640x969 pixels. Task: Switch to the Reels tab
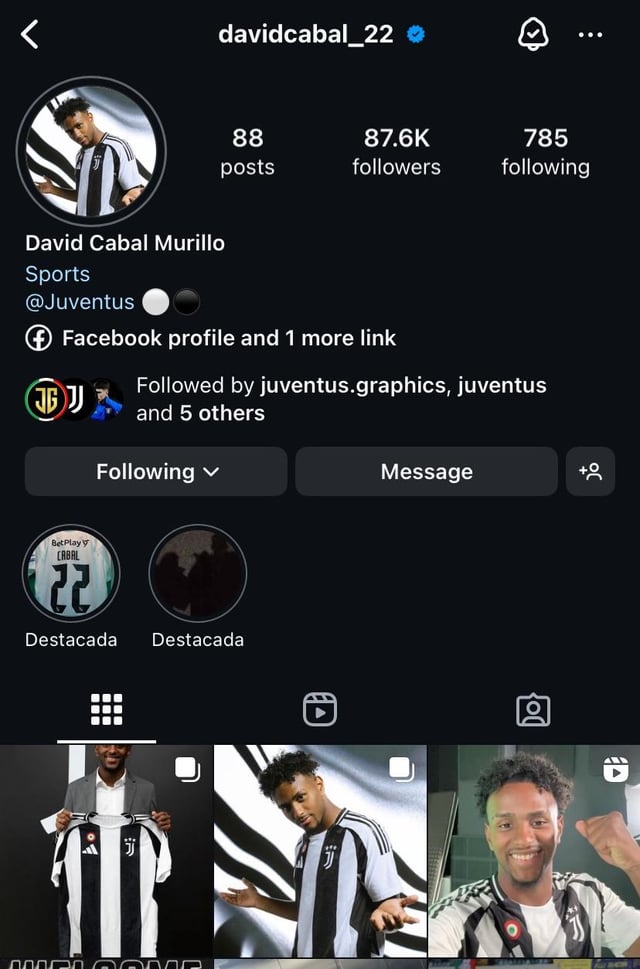(320, 709)
